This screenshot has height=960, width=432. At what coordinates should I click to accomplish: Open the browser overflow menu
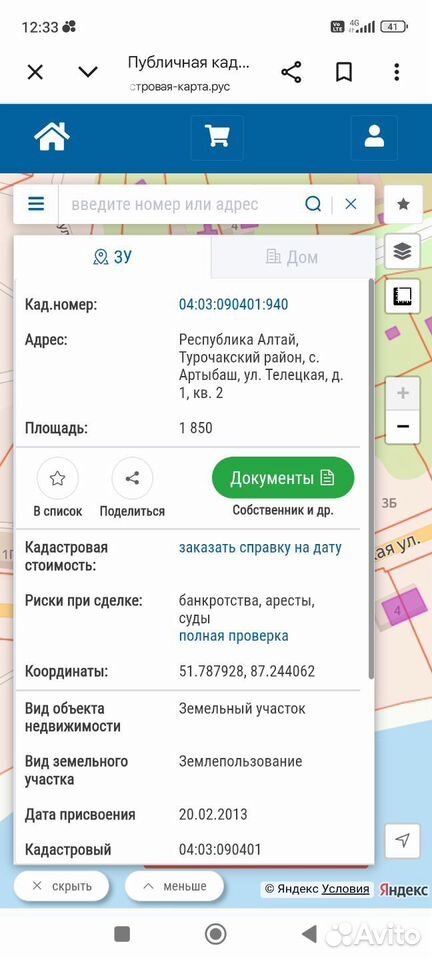397,72
